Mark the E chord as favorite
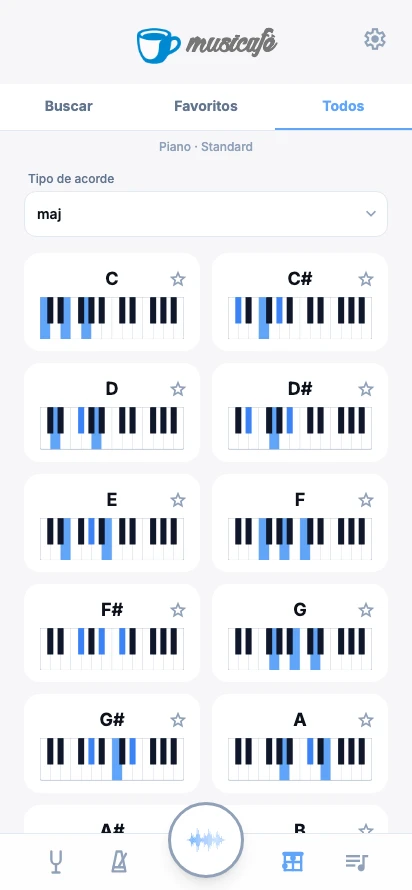The width and height of the screenshot is (412, 890). pyautogui.click(x=178, y=500)
